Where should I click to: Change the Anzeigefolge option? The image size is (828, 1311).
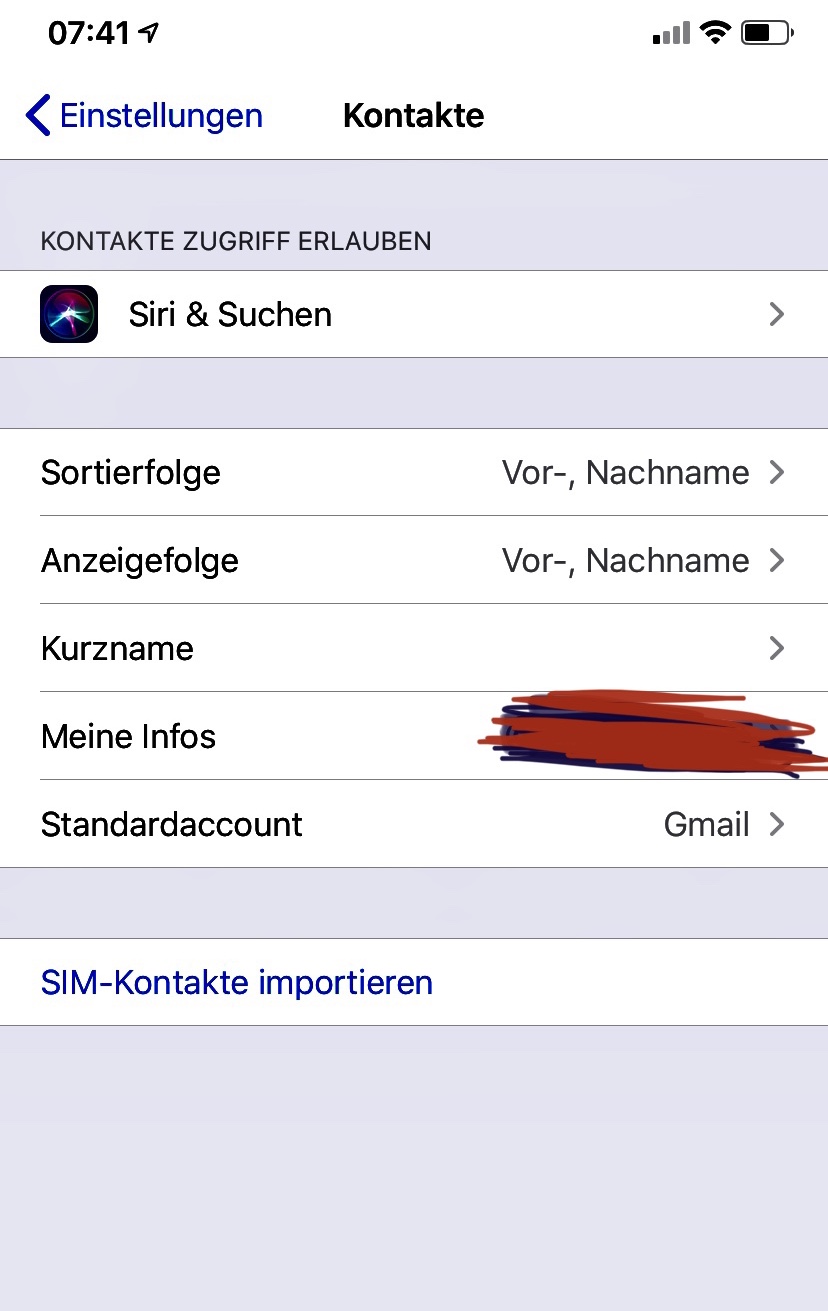coord(414,560)
